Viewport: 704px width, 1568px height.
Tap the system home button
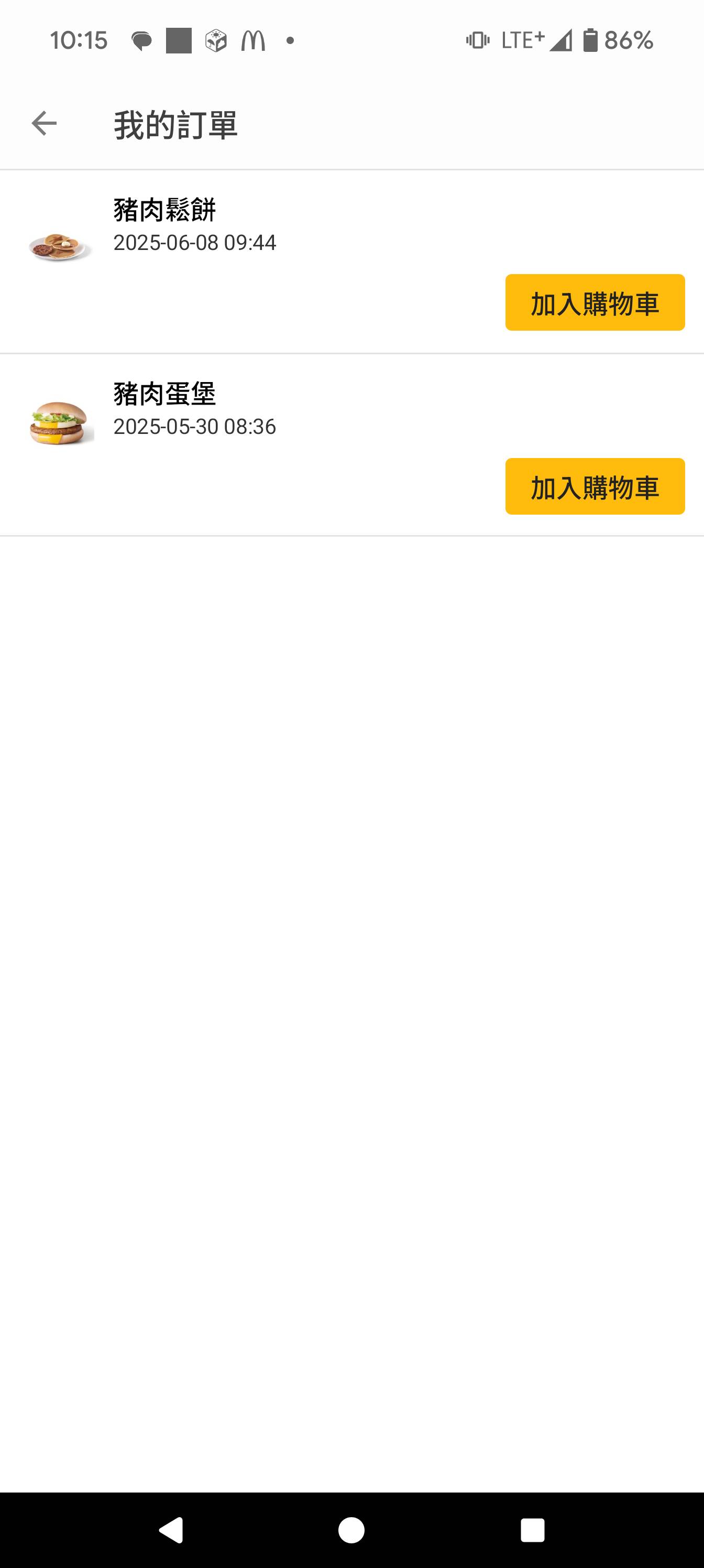click(x=351, y=1530)
